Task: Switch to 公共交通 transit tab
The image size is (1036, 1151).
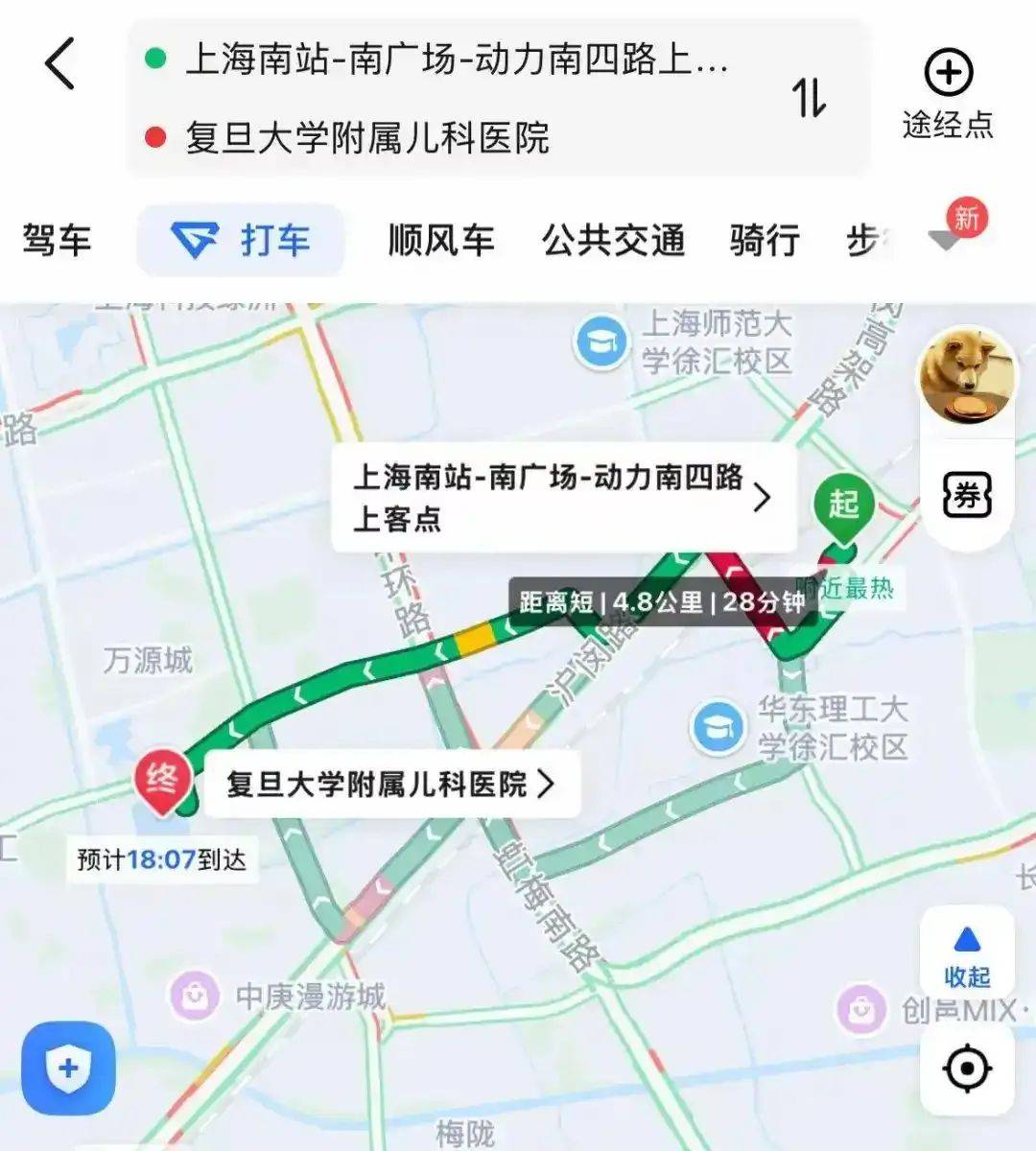Action: pyautogui.click(x=614, y=239)
